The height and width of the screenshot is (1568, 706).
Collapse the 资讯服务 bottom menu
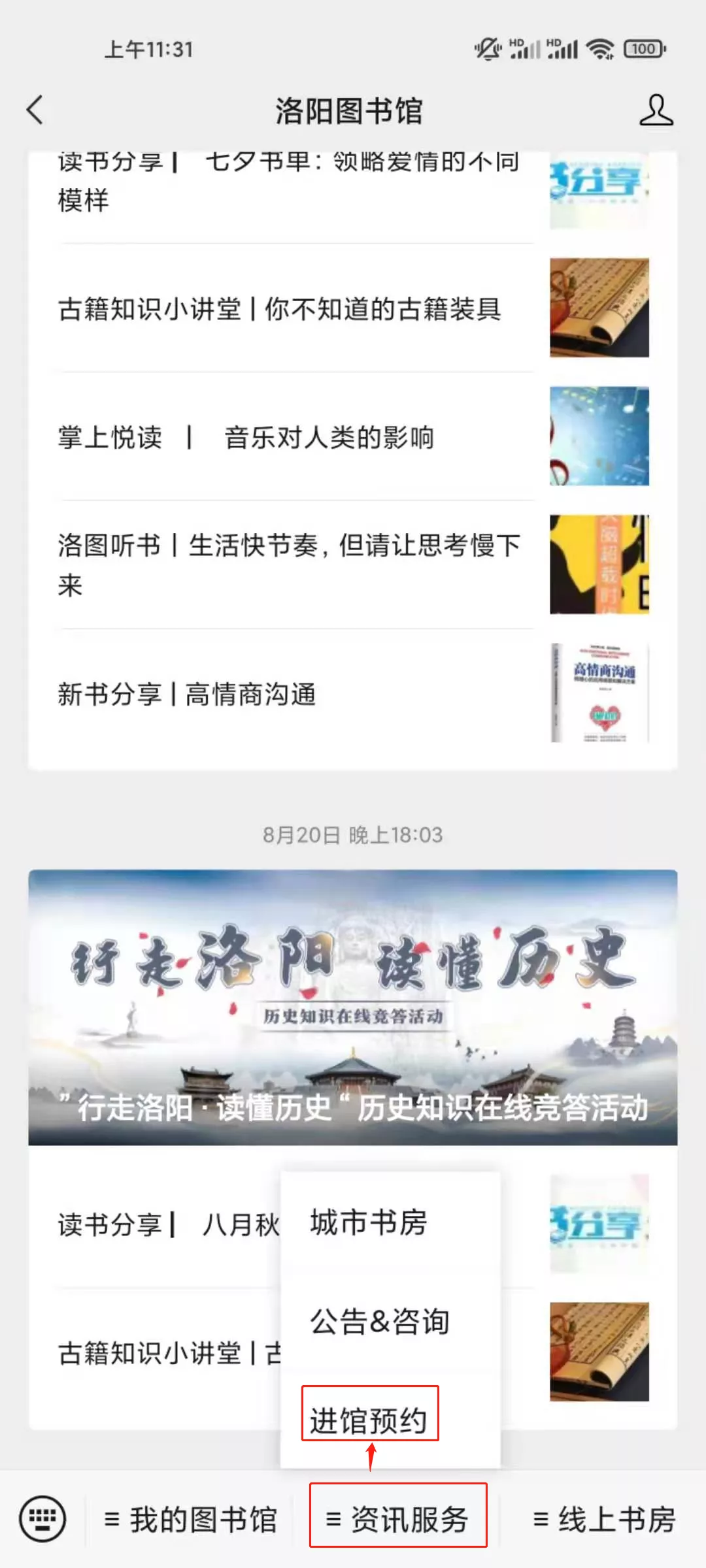[x=397, y=1519]
